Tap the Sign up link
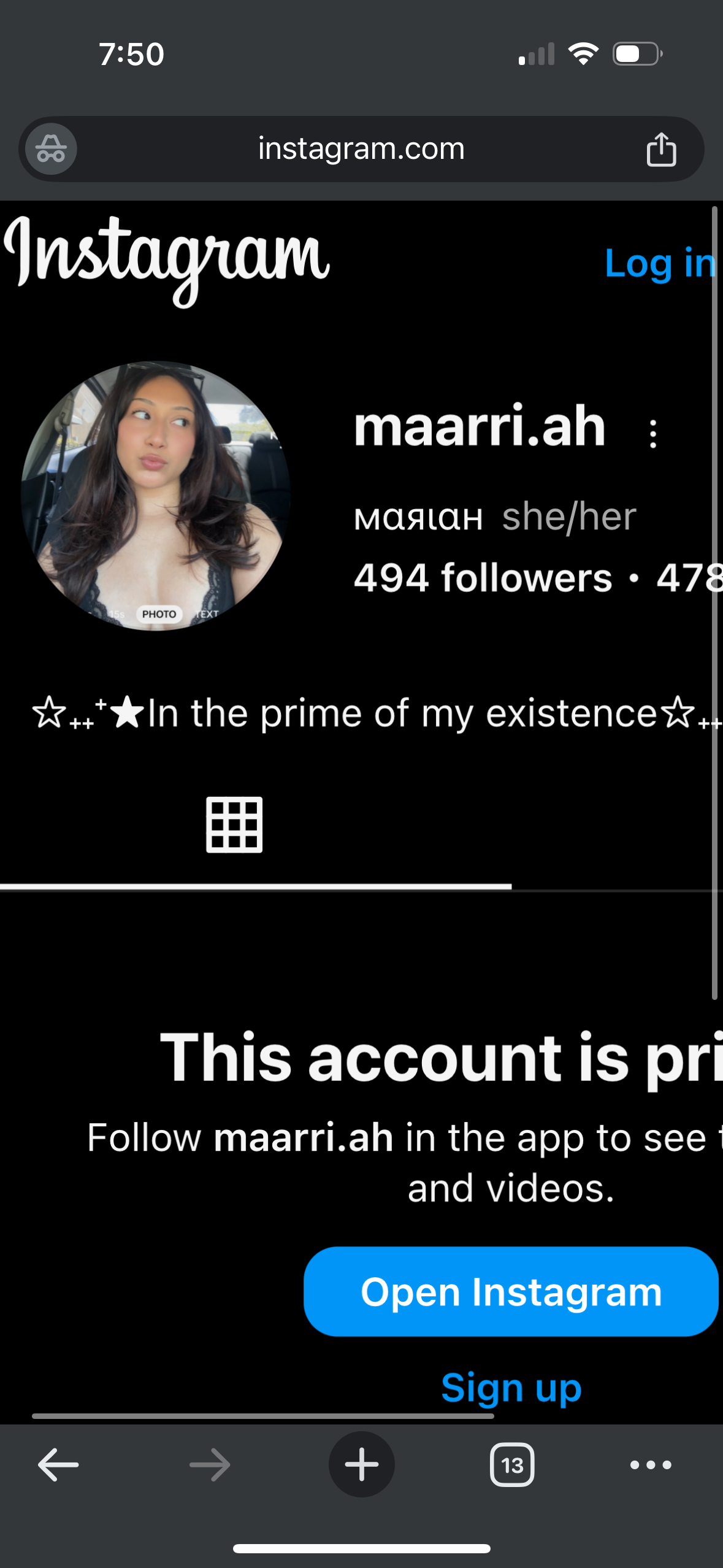This screenshot has width=723, height=1568. [511, 1388]
